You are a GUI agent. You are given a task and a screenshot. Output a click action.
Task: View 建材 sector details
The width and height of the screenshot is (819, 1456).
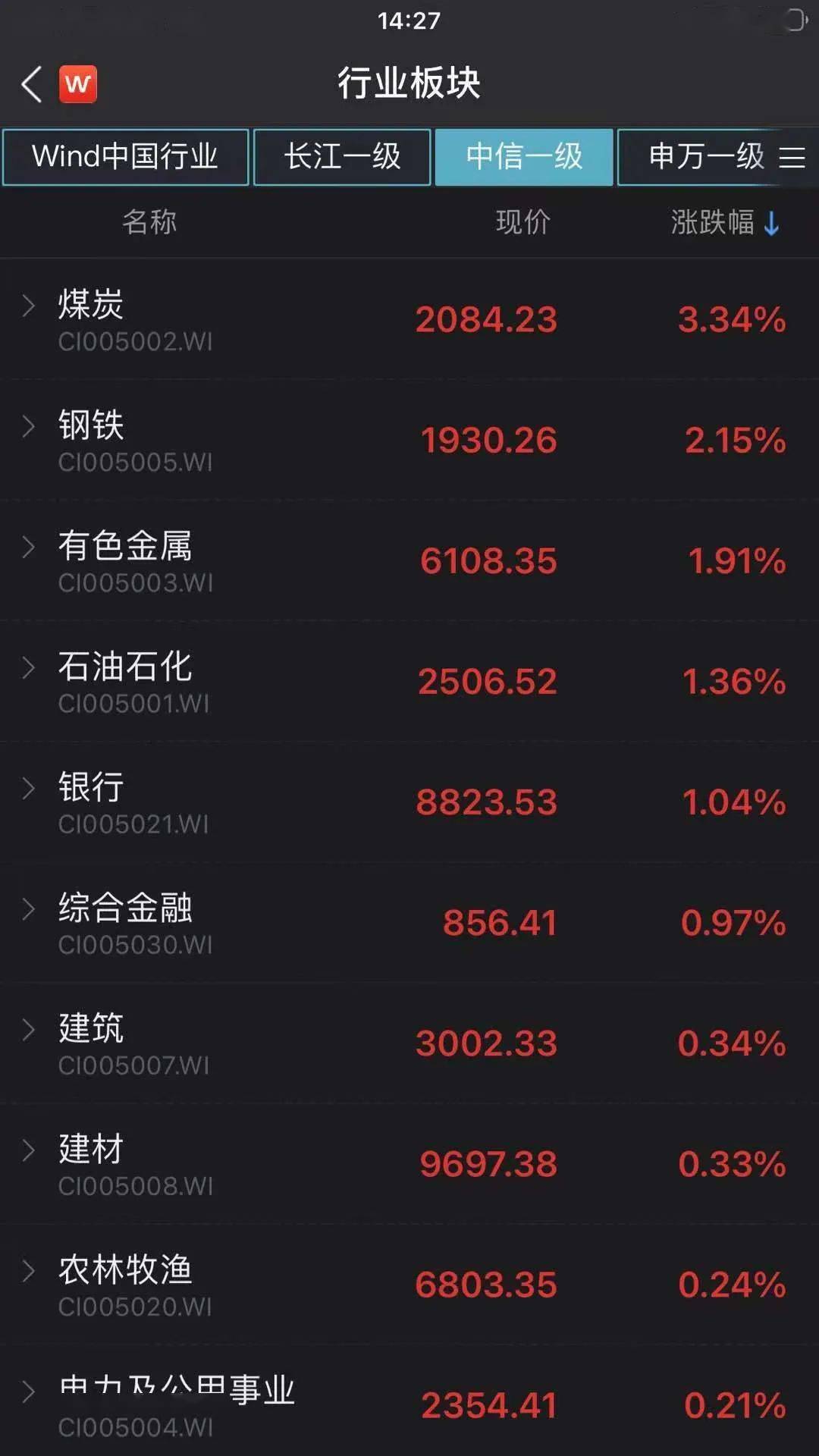point(409,1163)
